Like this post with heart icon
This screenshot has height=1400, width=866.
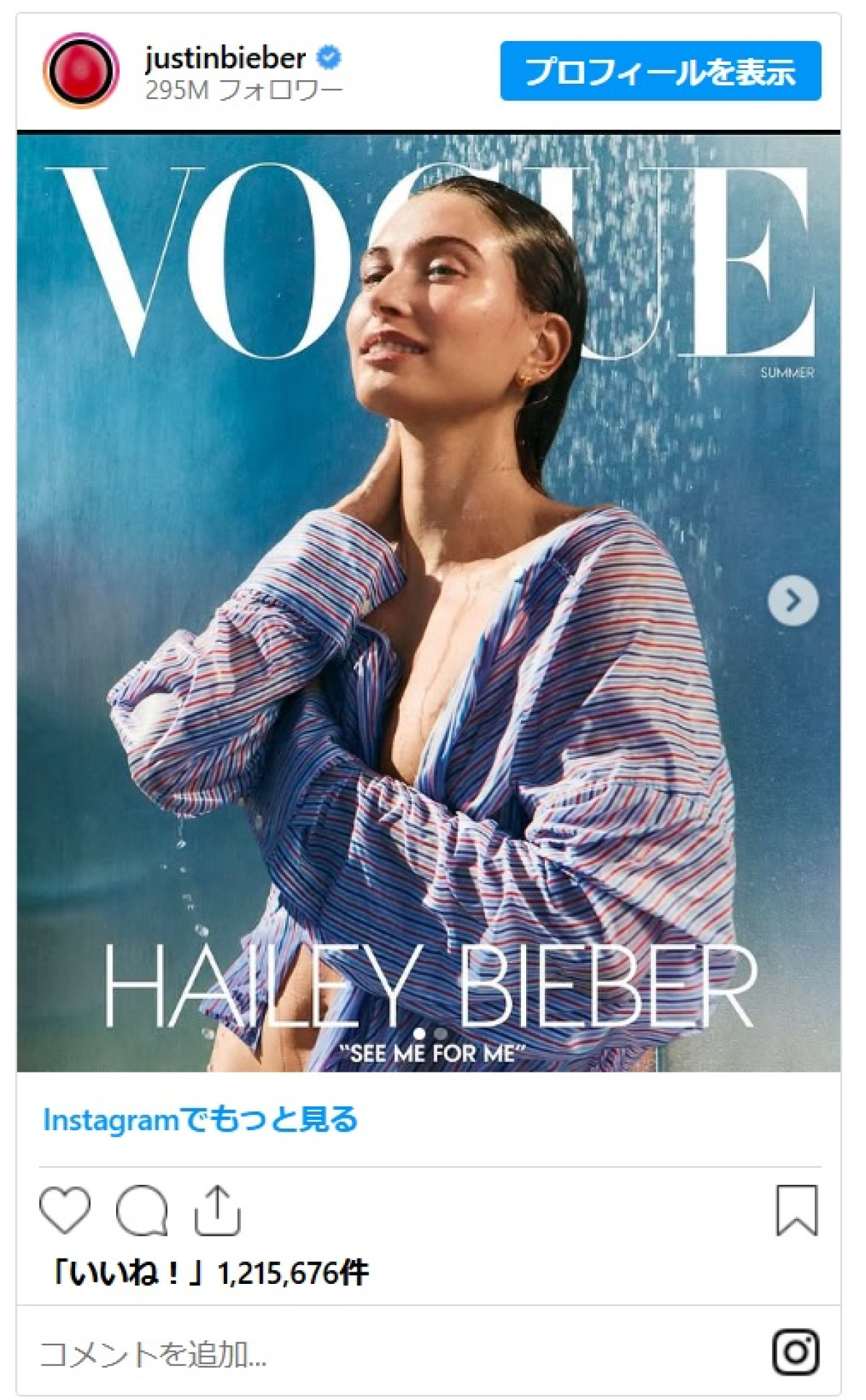tap(65, 1210)
